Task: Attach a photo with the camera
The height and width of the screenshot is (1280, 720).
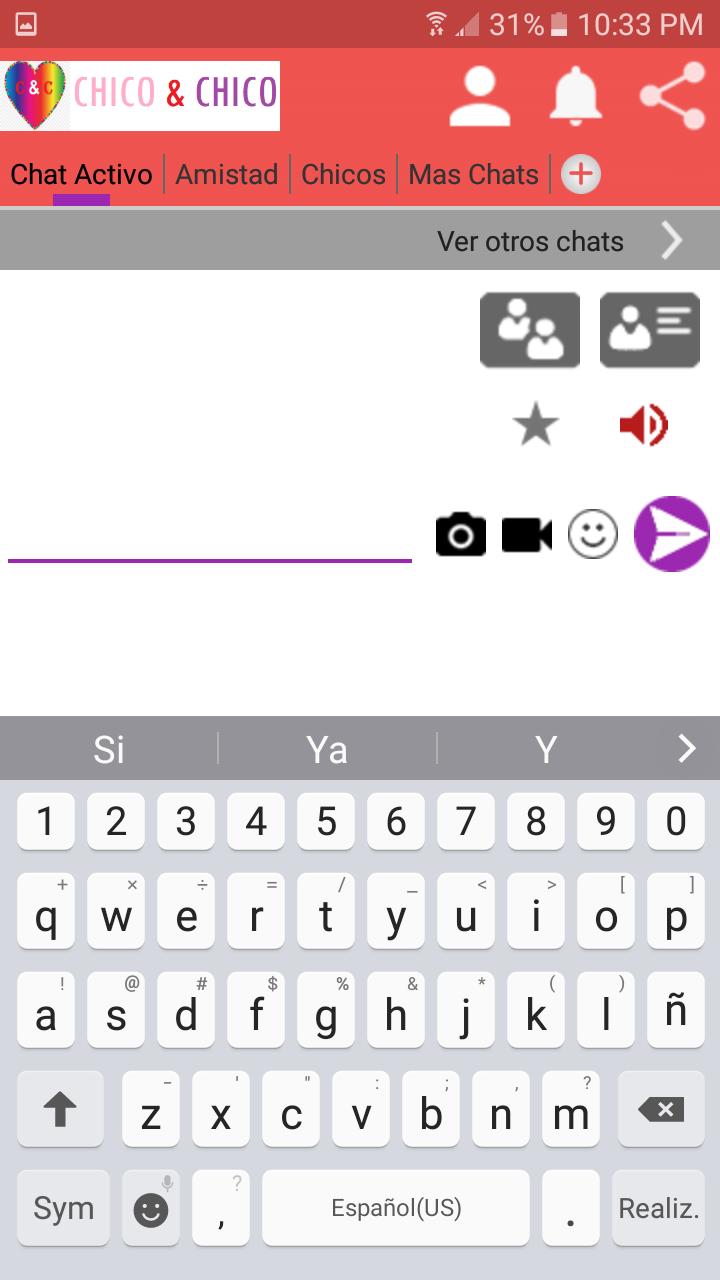Action: pyautogui.click(x=461, y=534)
